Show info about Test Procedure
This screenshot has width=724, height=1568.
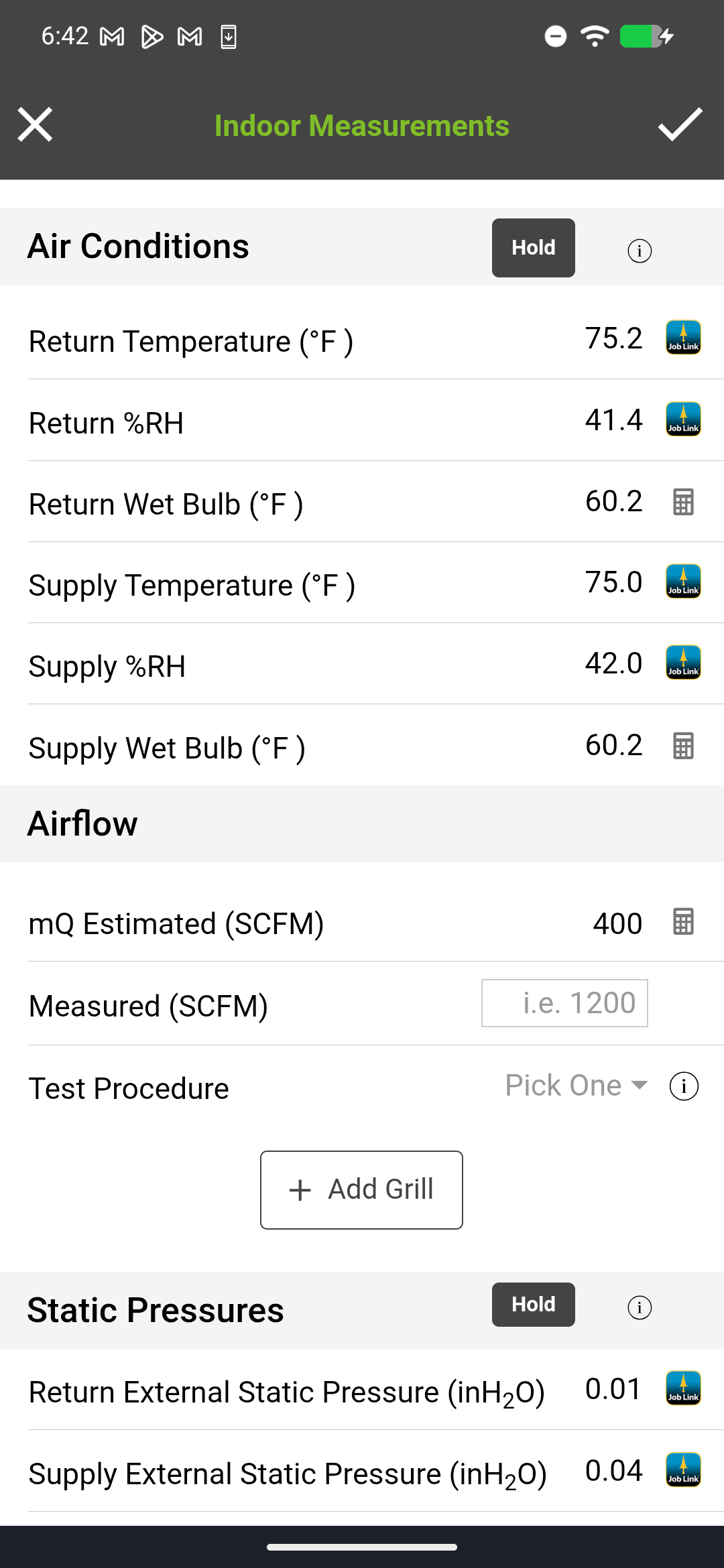click(x=683, y=1086)
